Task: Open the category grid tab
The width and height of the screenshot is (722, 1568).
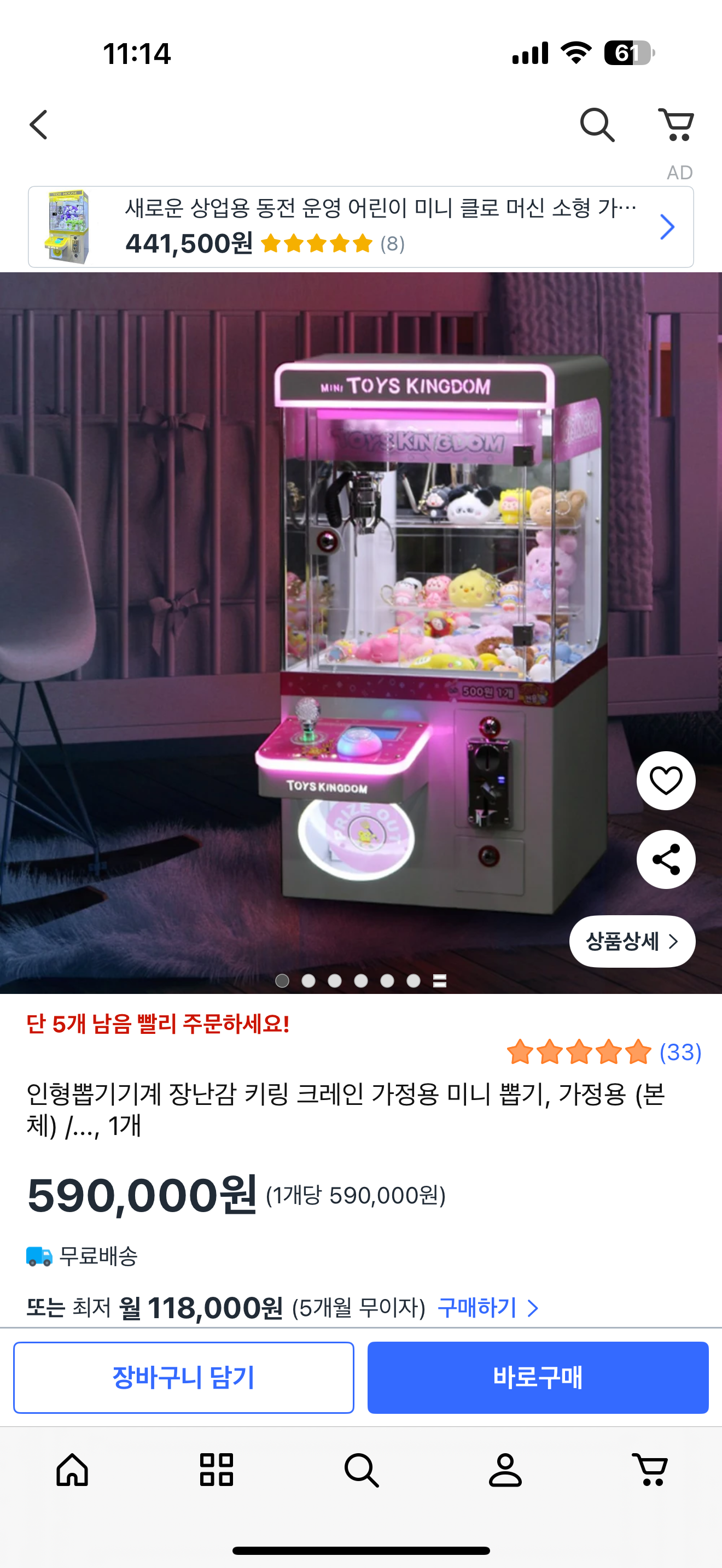Action: 217,1470
